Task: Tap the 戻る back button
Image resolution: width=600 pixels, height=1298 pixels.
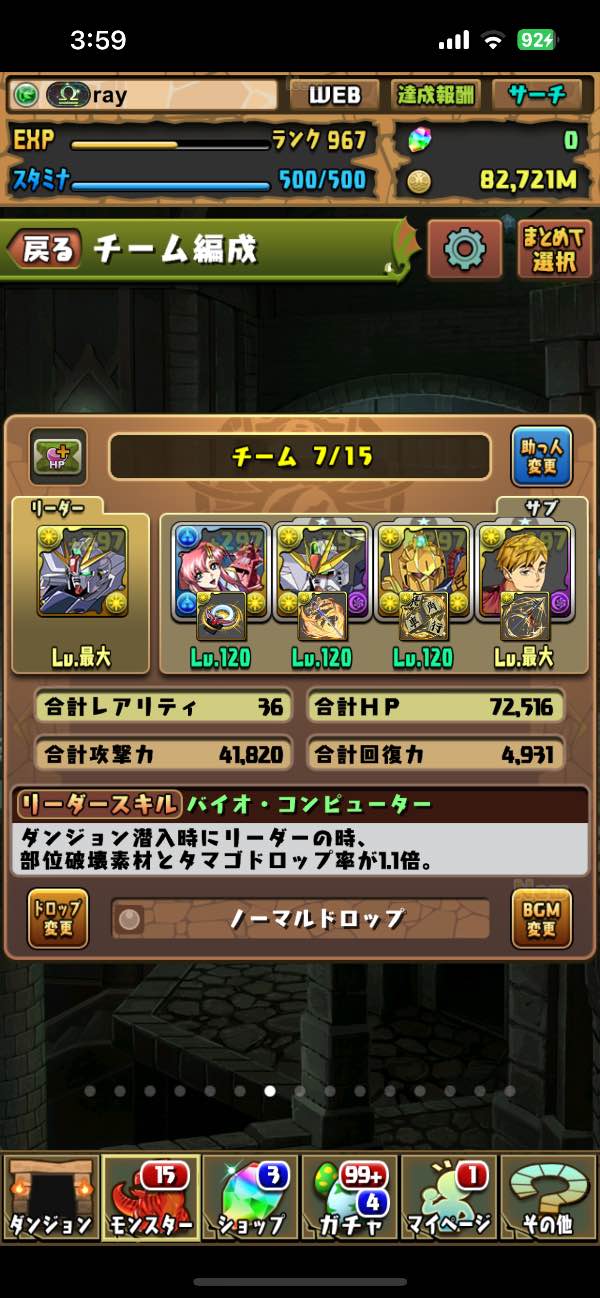Action: click(45, 249)
